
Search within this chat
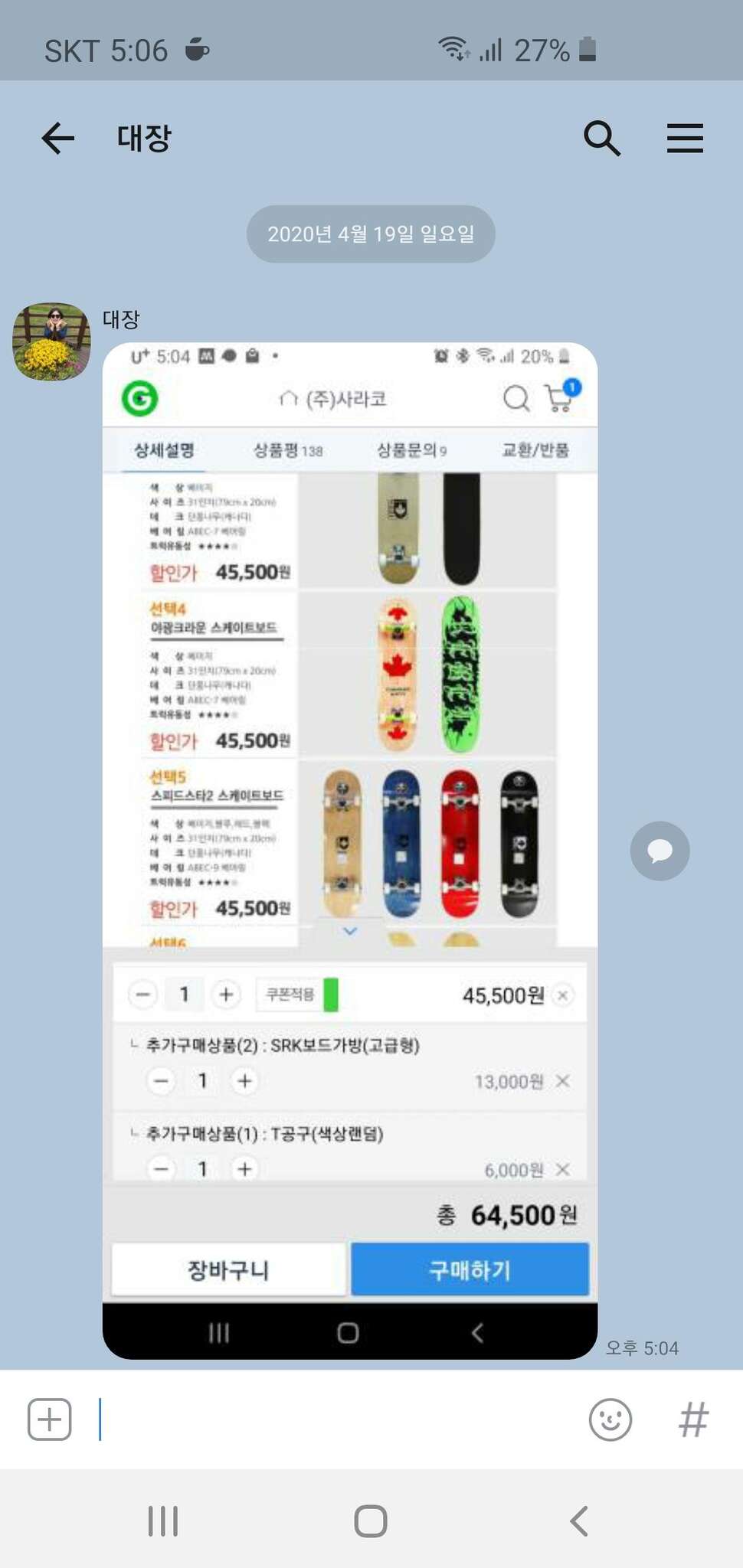(601, 139)
